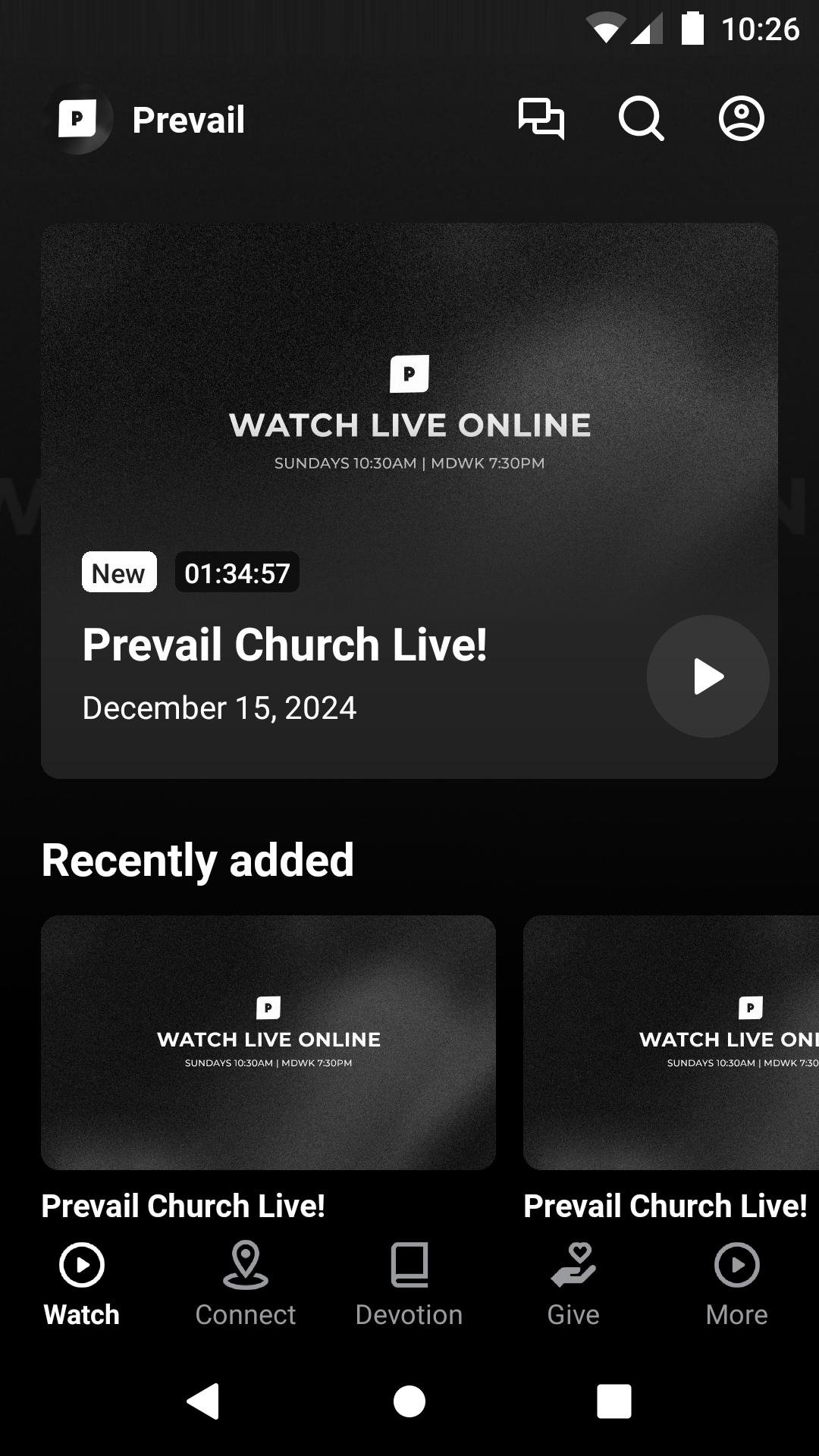This screenshot has width=819, height=1456.
Task: Open the second Recently added video card
Action: tap(671, 1042)
